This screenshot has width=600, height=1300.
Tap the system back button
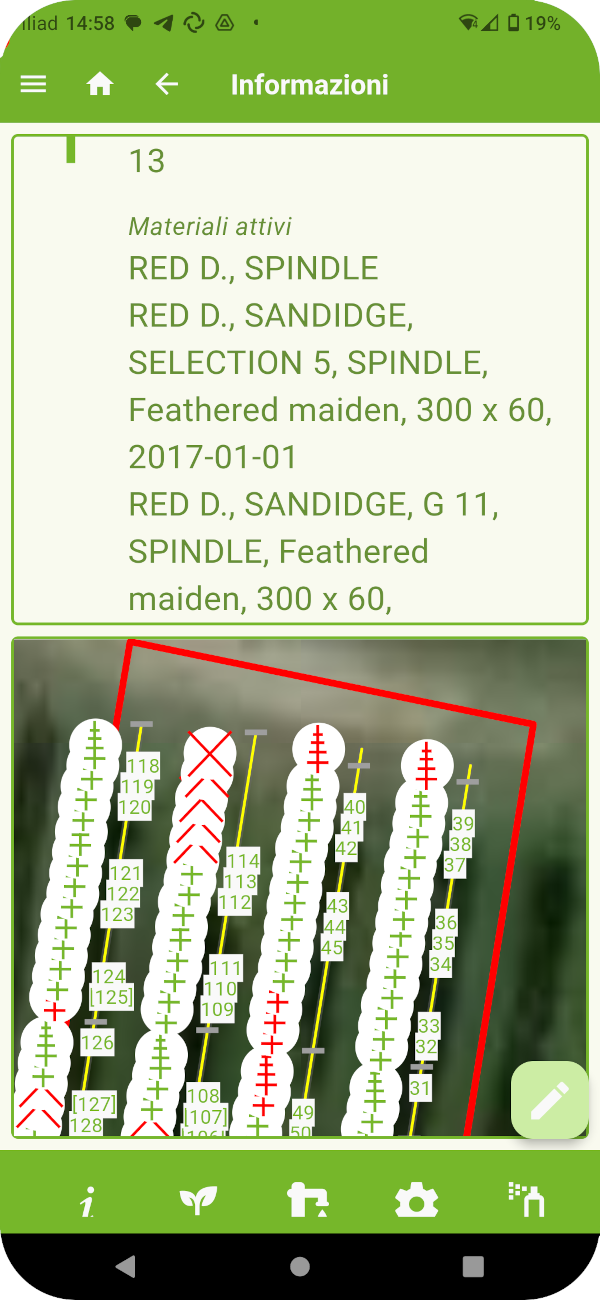coord(125,1267)
